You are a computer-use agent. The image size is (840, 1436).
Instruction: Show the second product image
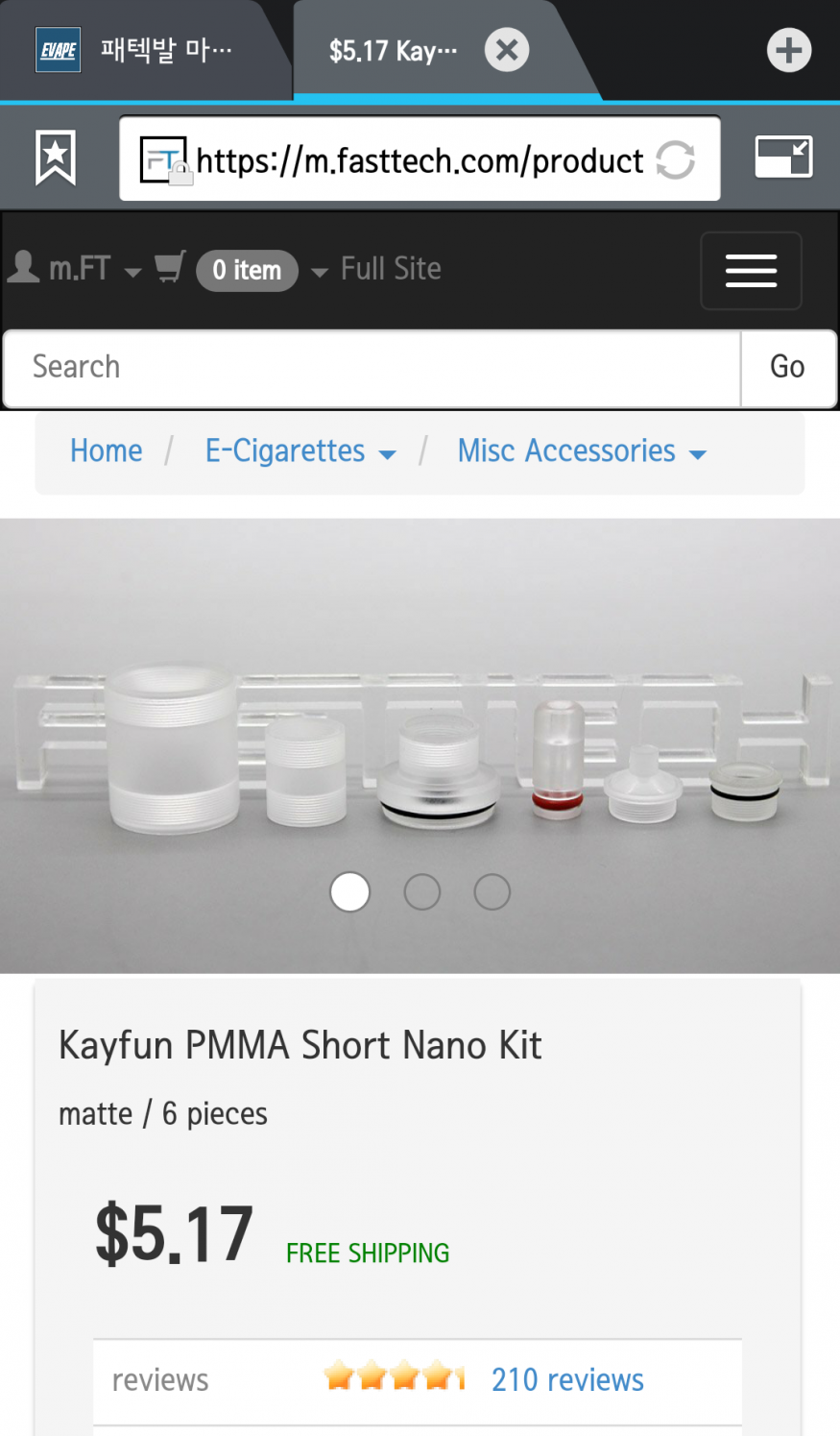[x=422, y=892]
